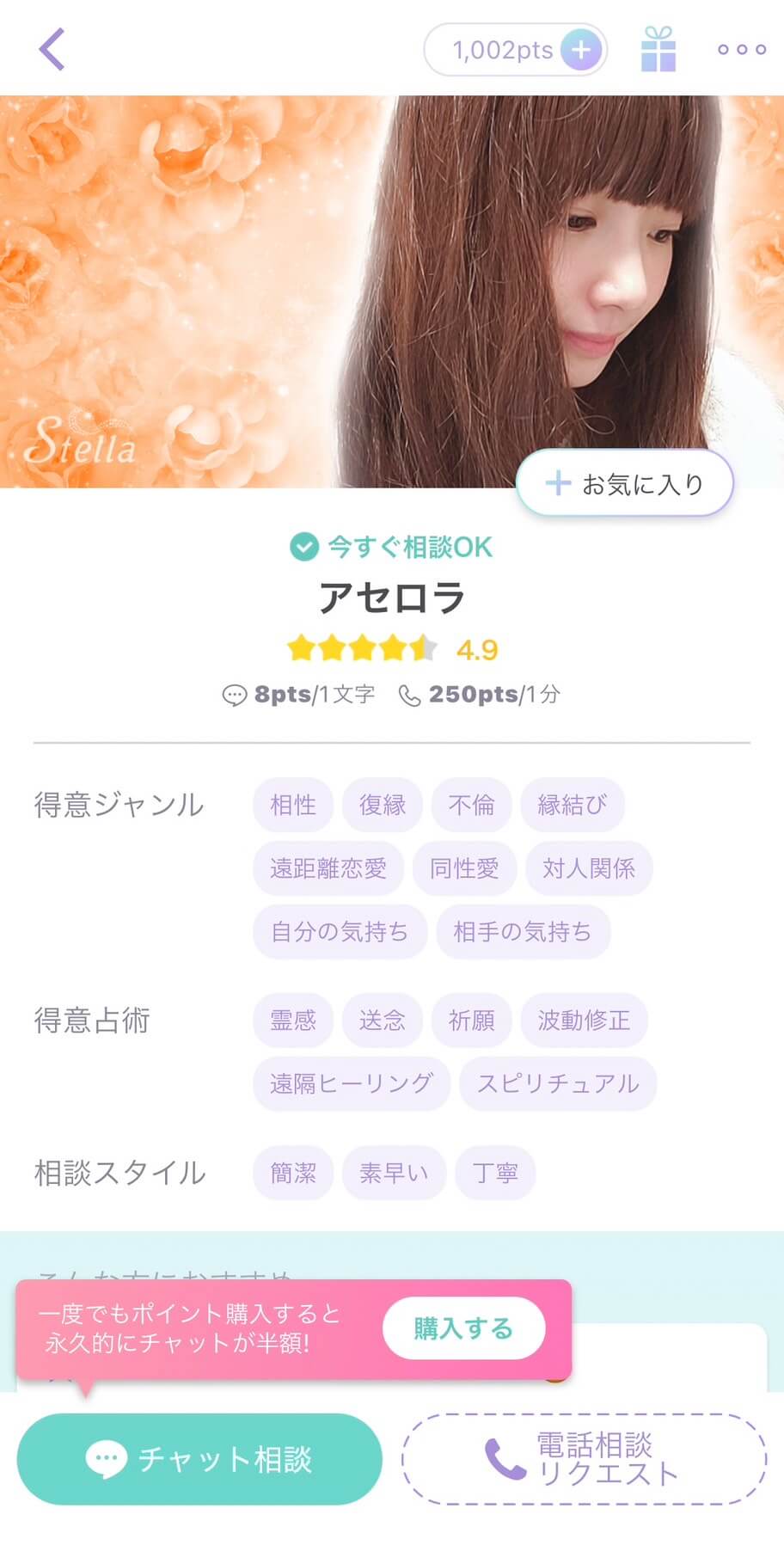Image resolution: width=784 pixels, height=1545 pixels.
Task: Go back using the purple arrow
Action: pos(52,49)
